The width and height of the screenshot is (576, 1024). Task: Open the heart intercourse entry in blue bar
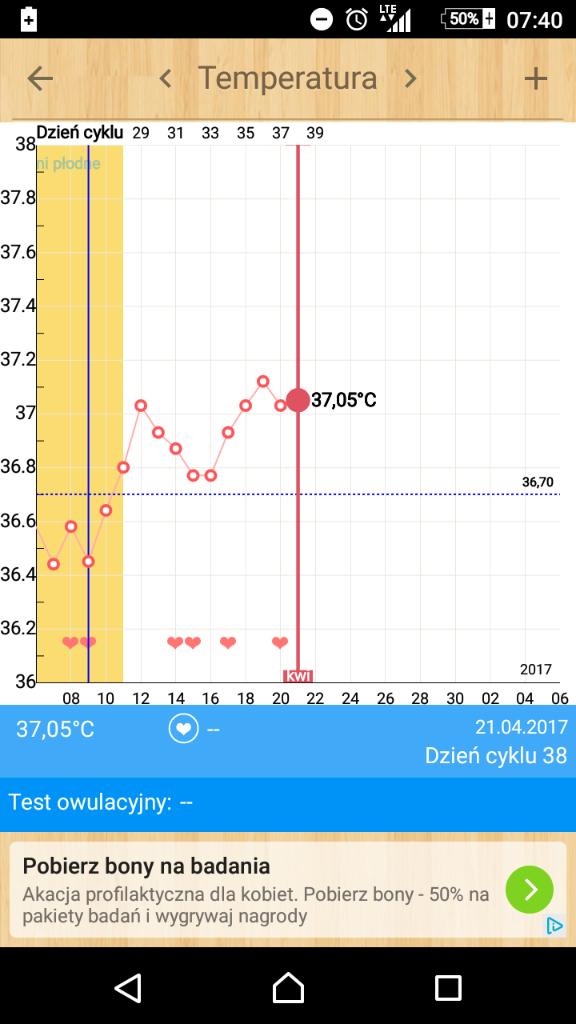184,729
